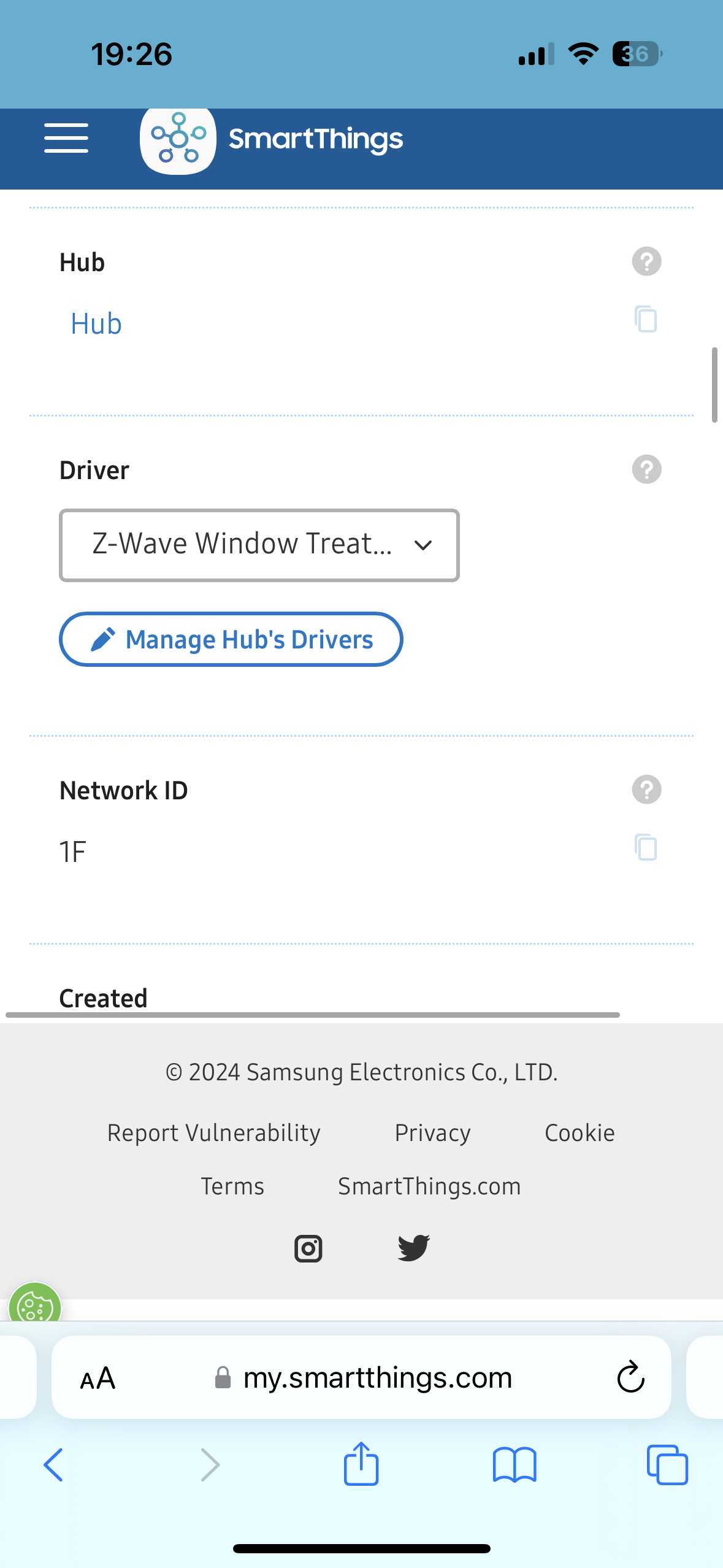Expand the Z-Wave Window Treat... driver dropdown

point(259,545)
